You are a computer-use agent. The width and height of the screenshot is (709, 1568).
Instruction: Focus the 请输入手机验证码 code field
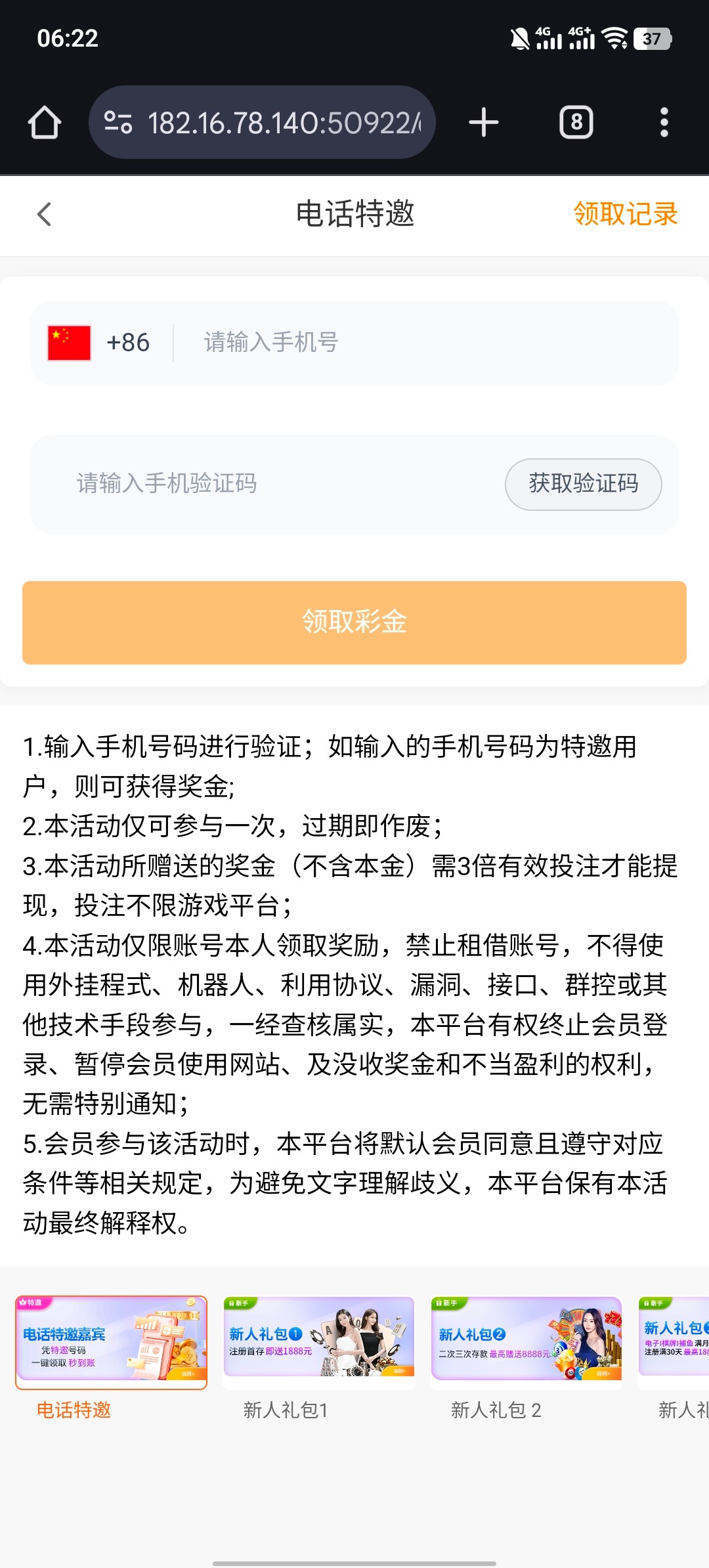coord(263,484)
